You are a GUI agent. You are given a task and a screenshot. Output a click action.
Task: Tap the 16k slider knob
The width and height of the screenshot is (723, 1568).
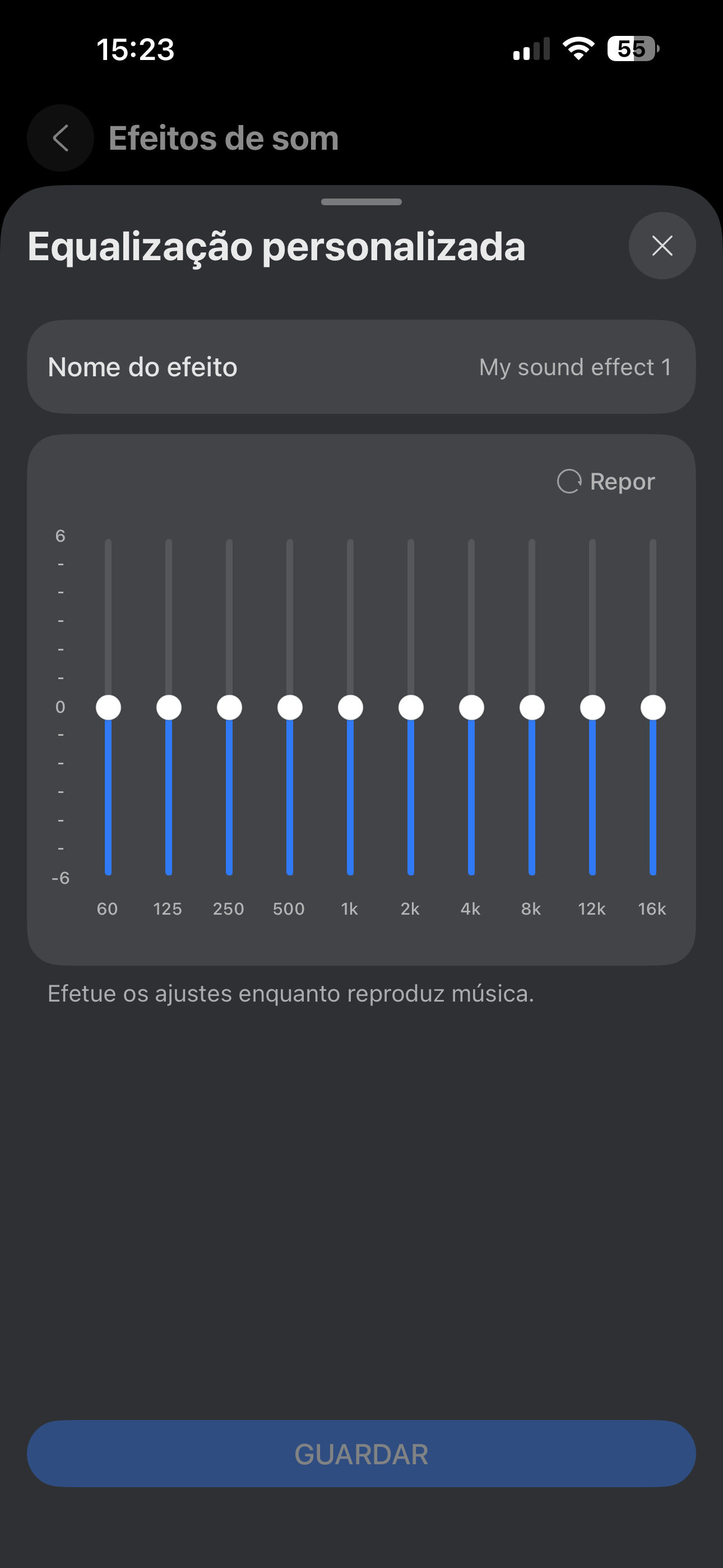(653, 707)
